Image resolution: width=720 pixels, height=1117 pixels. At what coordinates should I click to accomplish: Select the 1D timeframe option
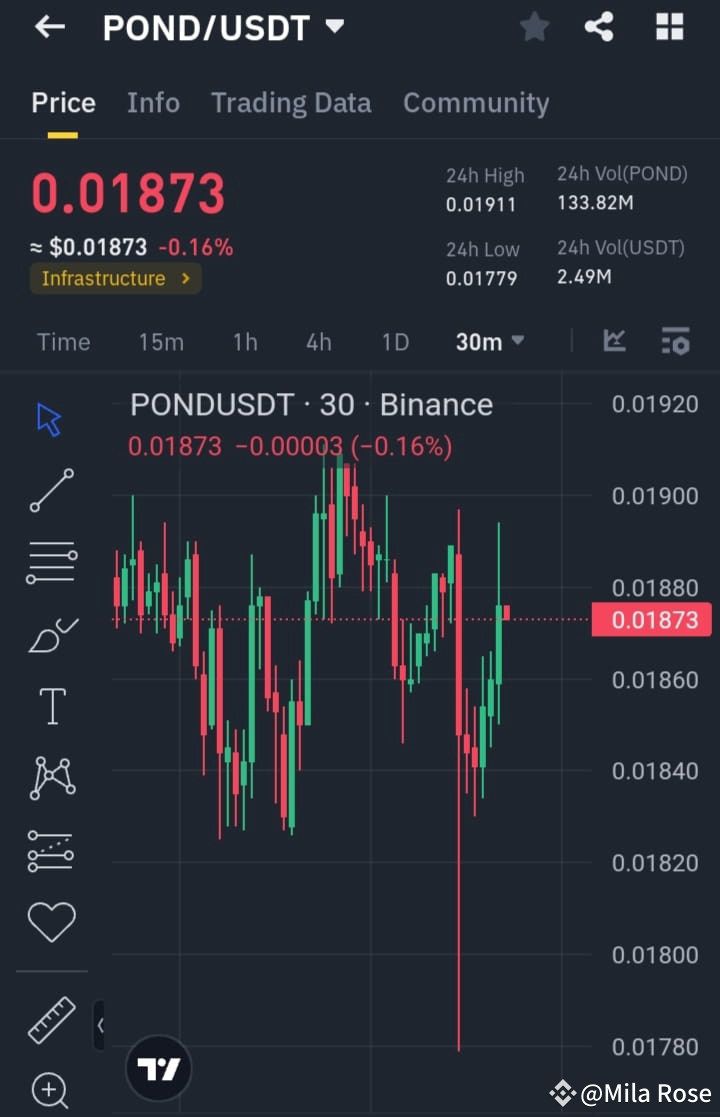click(395, 341)
